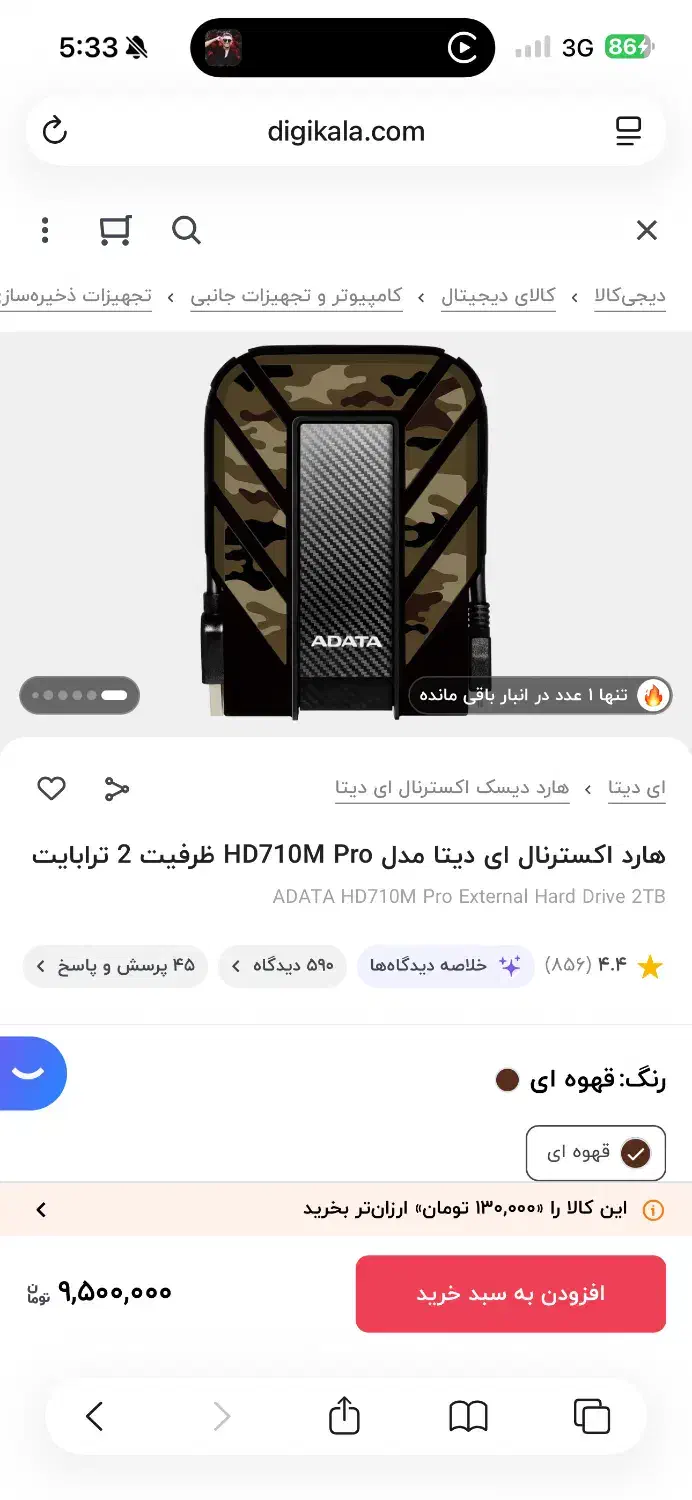This screenshot has height=1500, width=692.
Task: Open ۴۵ پرسش و پاسخ section
Action: point(115,966)
